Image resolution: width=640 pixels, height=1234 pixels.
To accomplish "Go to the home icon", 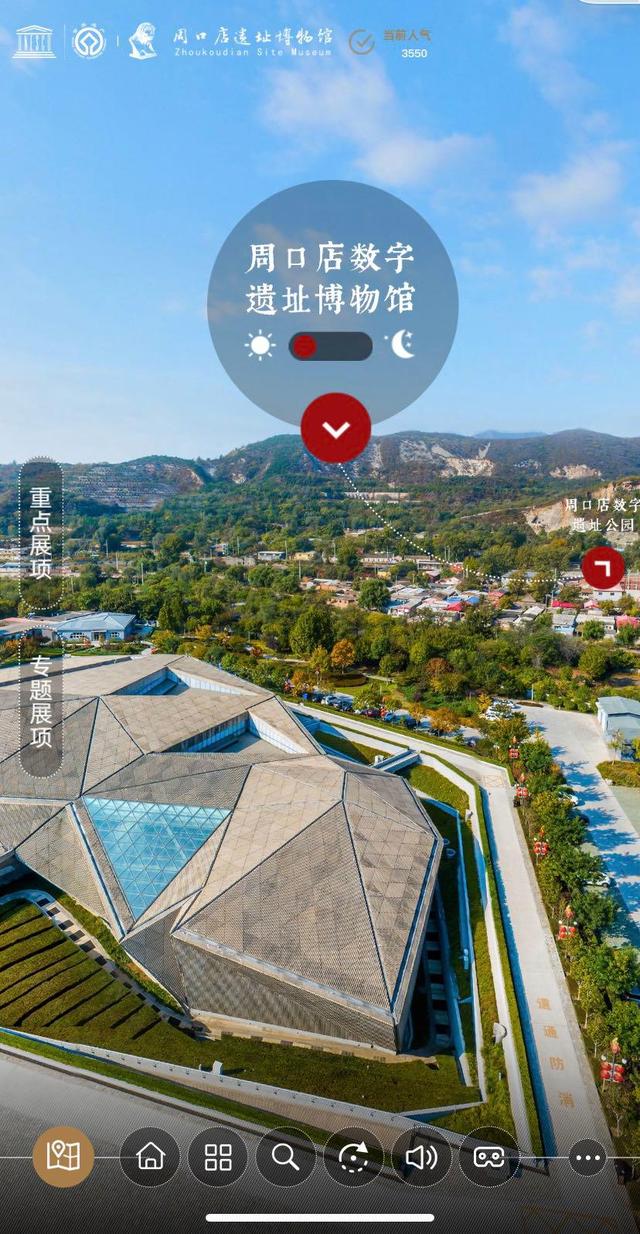I will coord(150,1157).
